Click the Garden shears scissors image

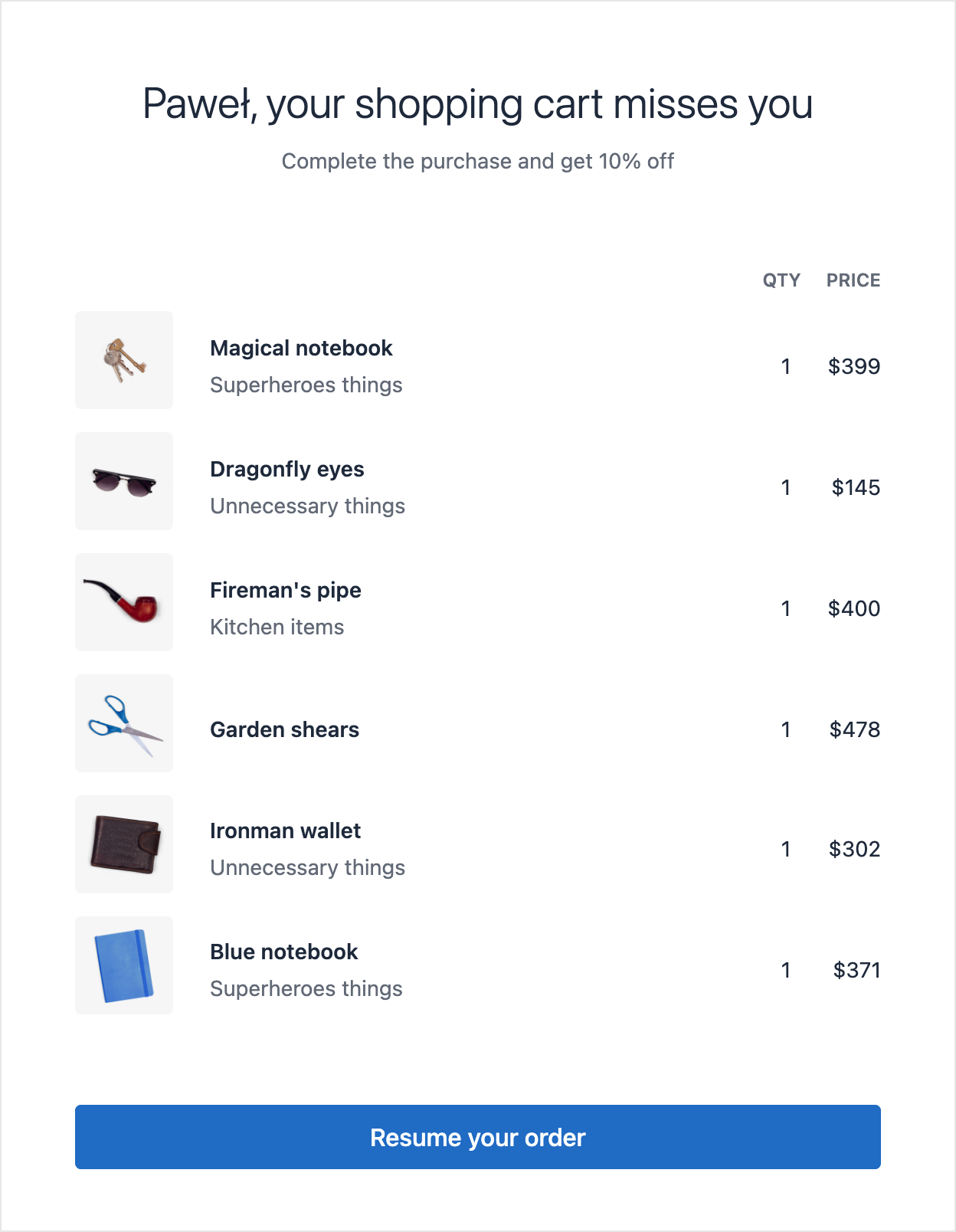[x=123, y=723]
